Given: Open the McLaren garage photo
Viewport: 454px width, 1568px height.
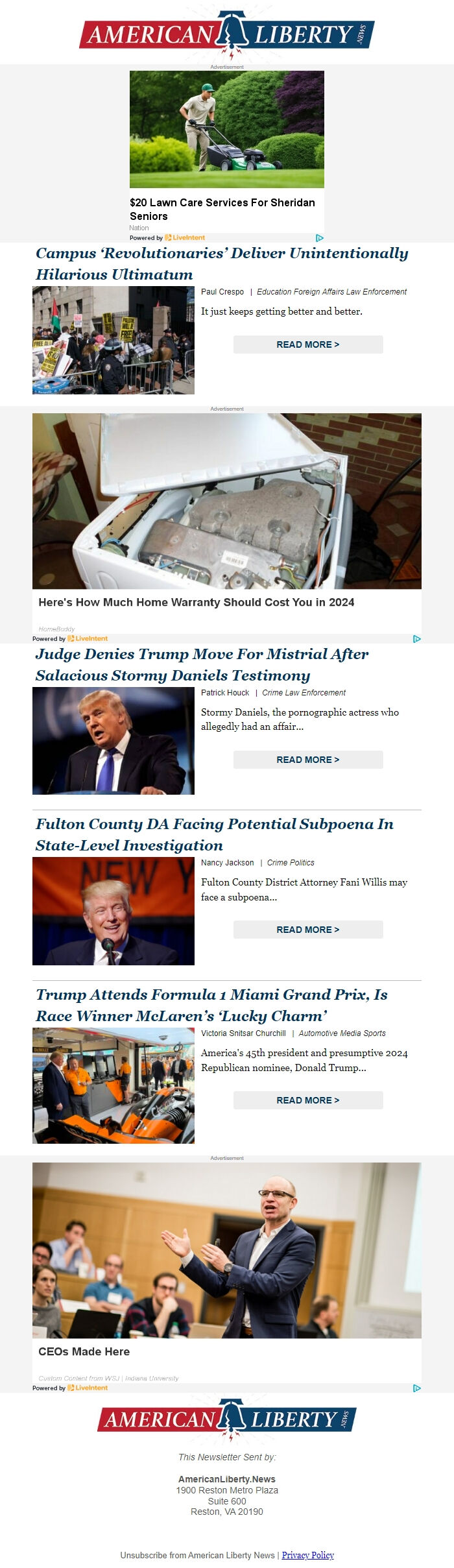Looking at the screenshot, I should click(x=113, y=1085).
